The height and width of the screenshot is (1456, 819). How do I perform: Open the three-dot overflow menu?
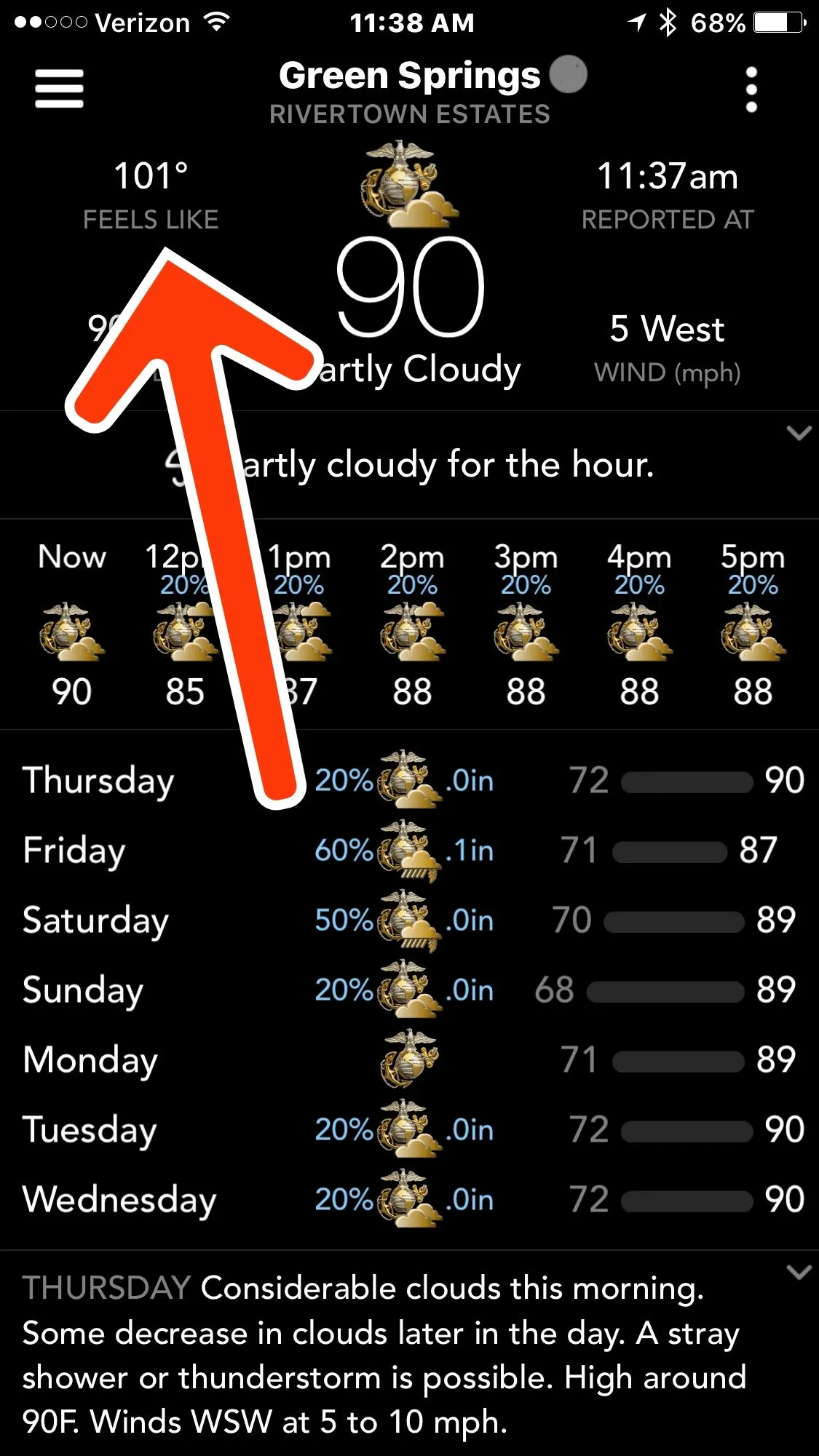tap(751, 89)
